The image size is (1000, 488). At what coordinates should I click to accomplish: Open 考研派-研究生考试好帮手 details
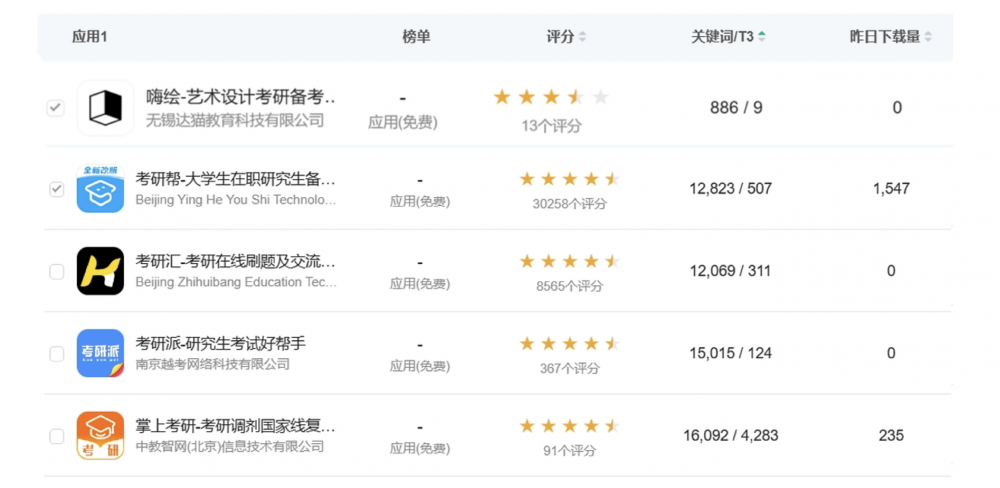click(x=220, y=343)
